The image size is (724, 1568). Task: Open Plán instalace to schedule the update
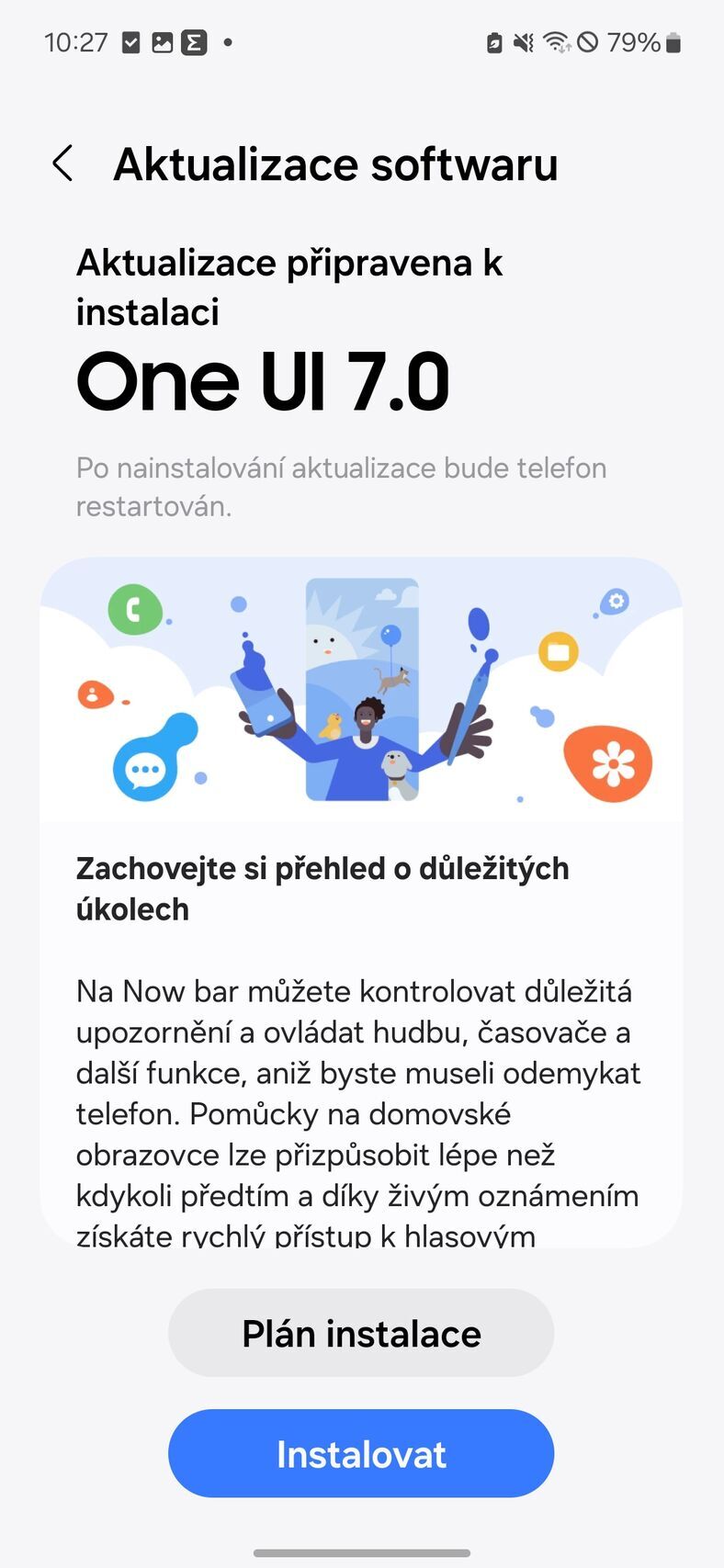click(361, 1333)
